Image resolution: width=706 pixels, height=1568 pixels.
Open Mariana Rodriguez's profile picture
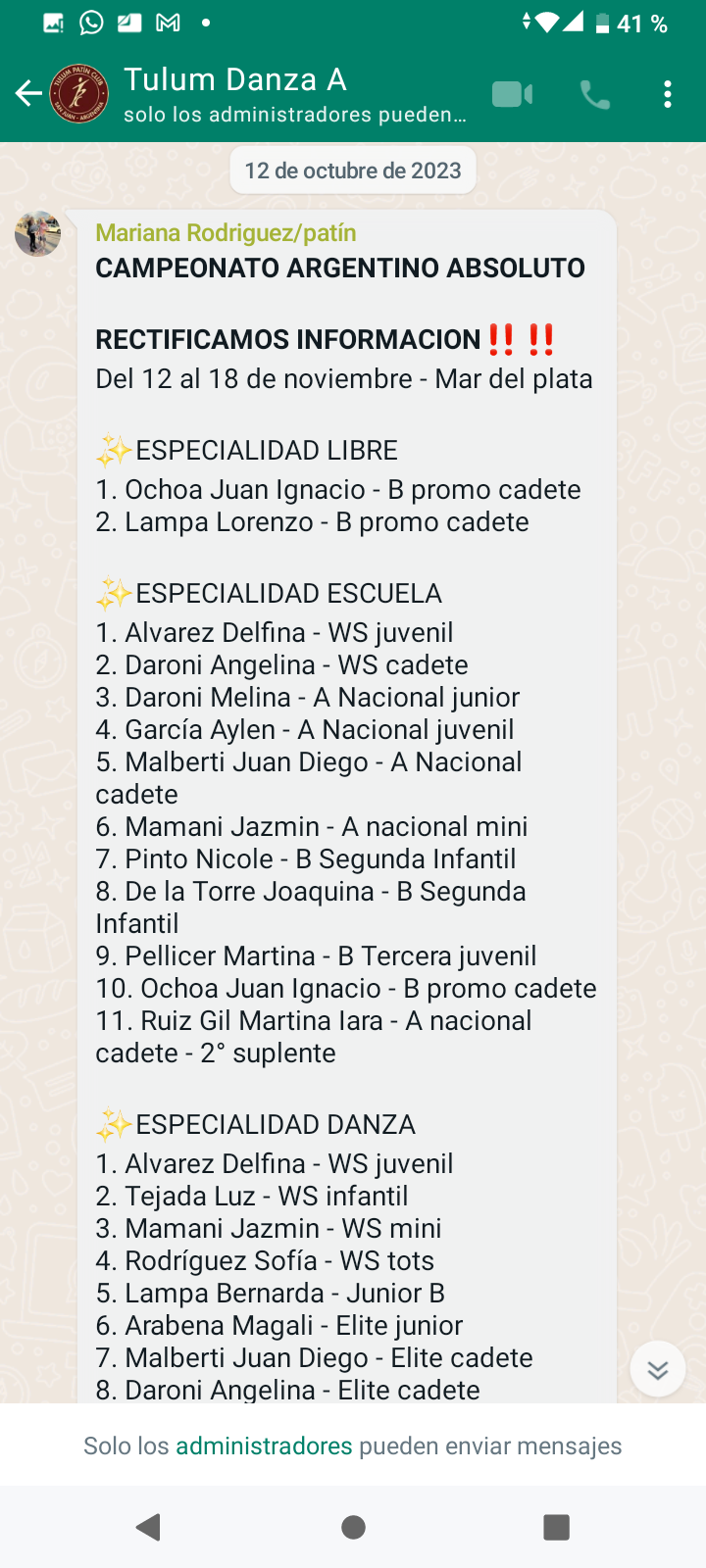(x=38, y=233)
